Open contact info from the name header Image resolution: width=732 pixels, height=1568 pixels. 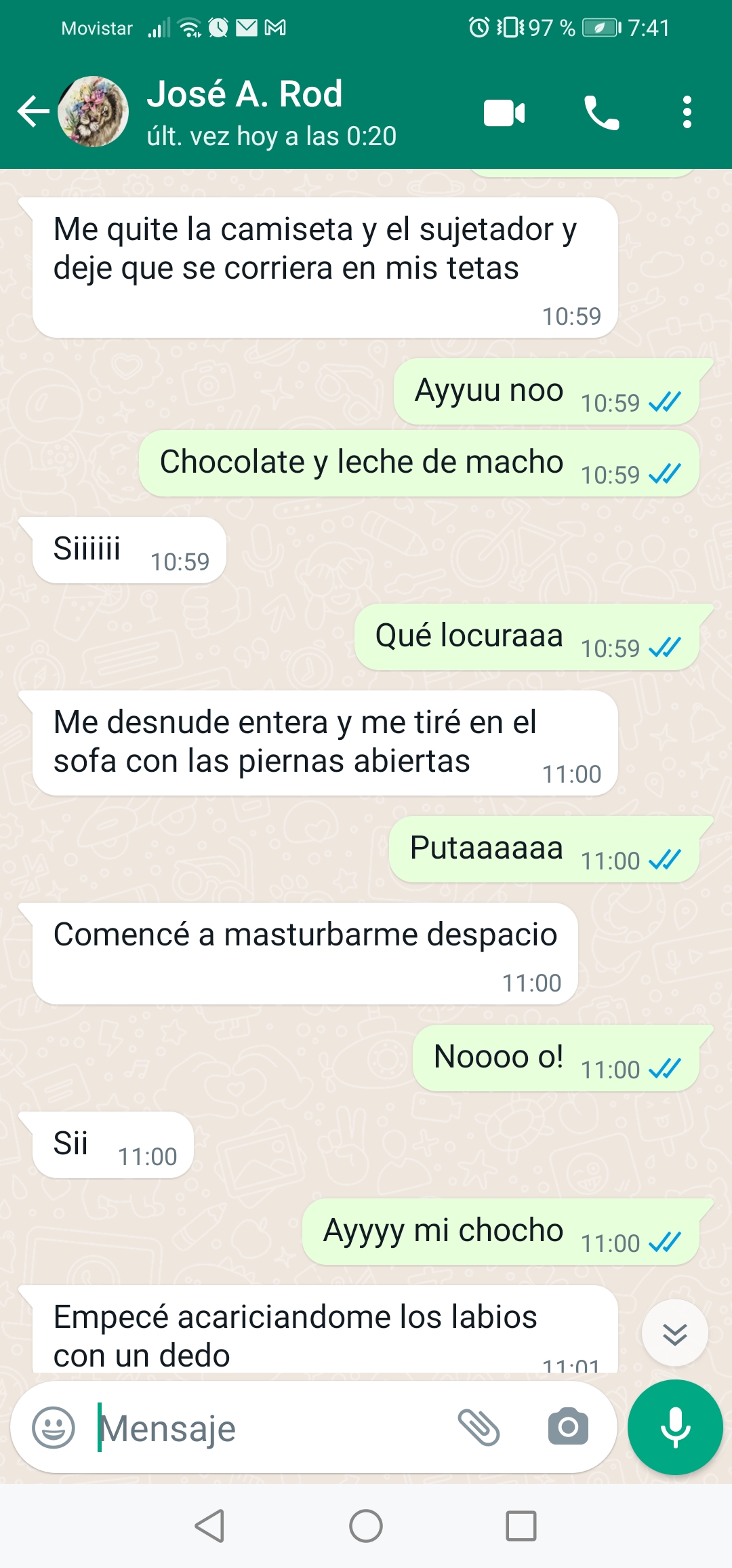click(x=271, y=113)
